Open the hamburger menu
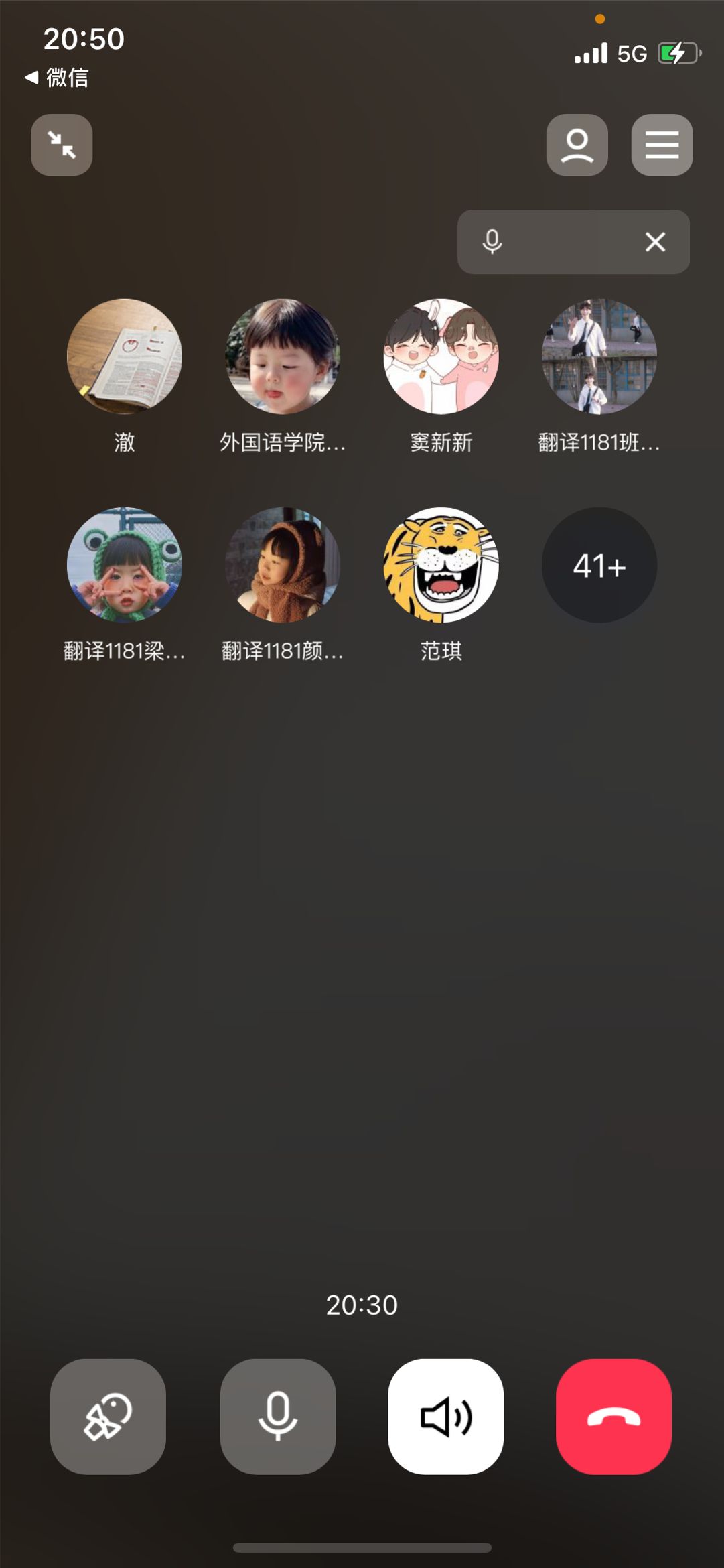The image size is (724, 1568). point(662,145)
